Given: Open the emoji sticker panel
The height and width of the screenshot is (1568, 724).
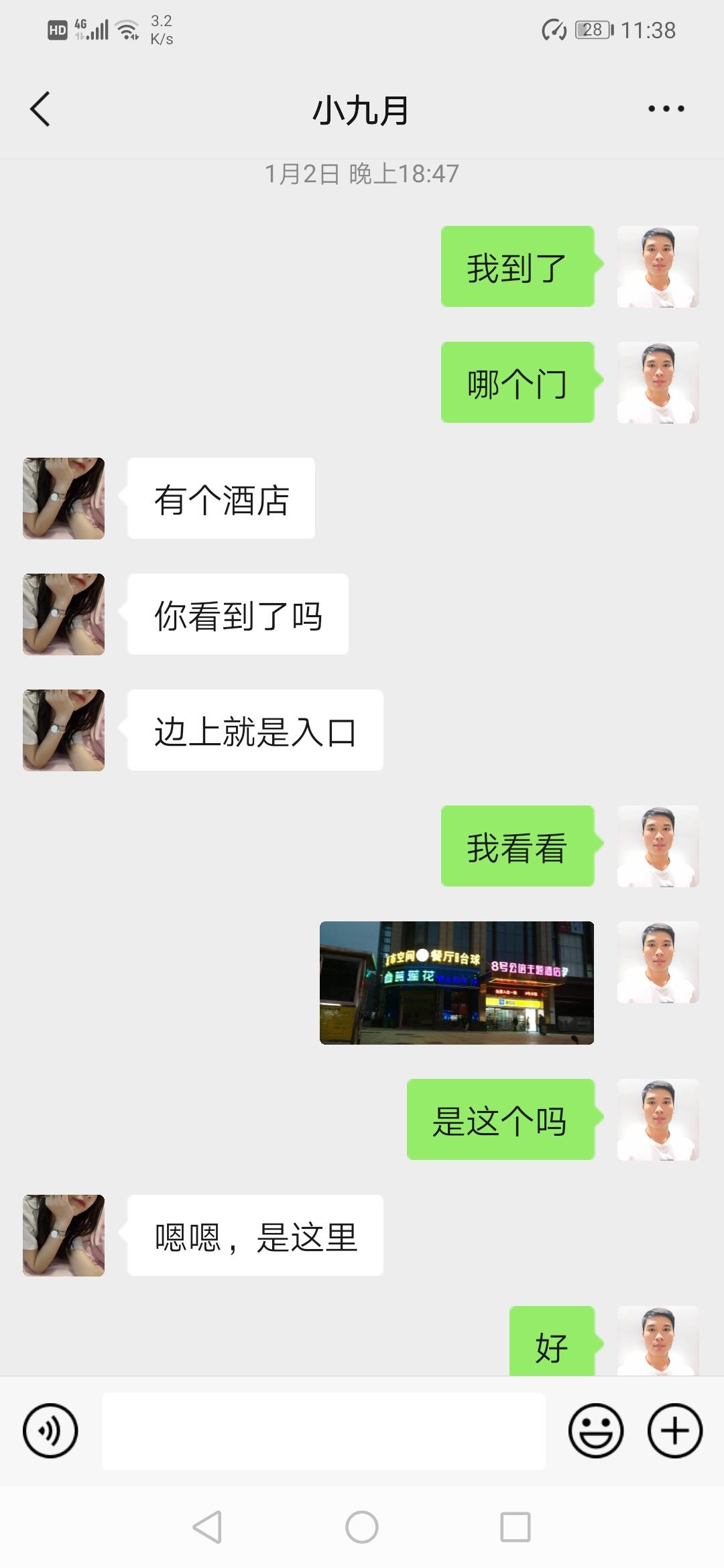Looking at the screenshot, I should (x=595, y=1431).
